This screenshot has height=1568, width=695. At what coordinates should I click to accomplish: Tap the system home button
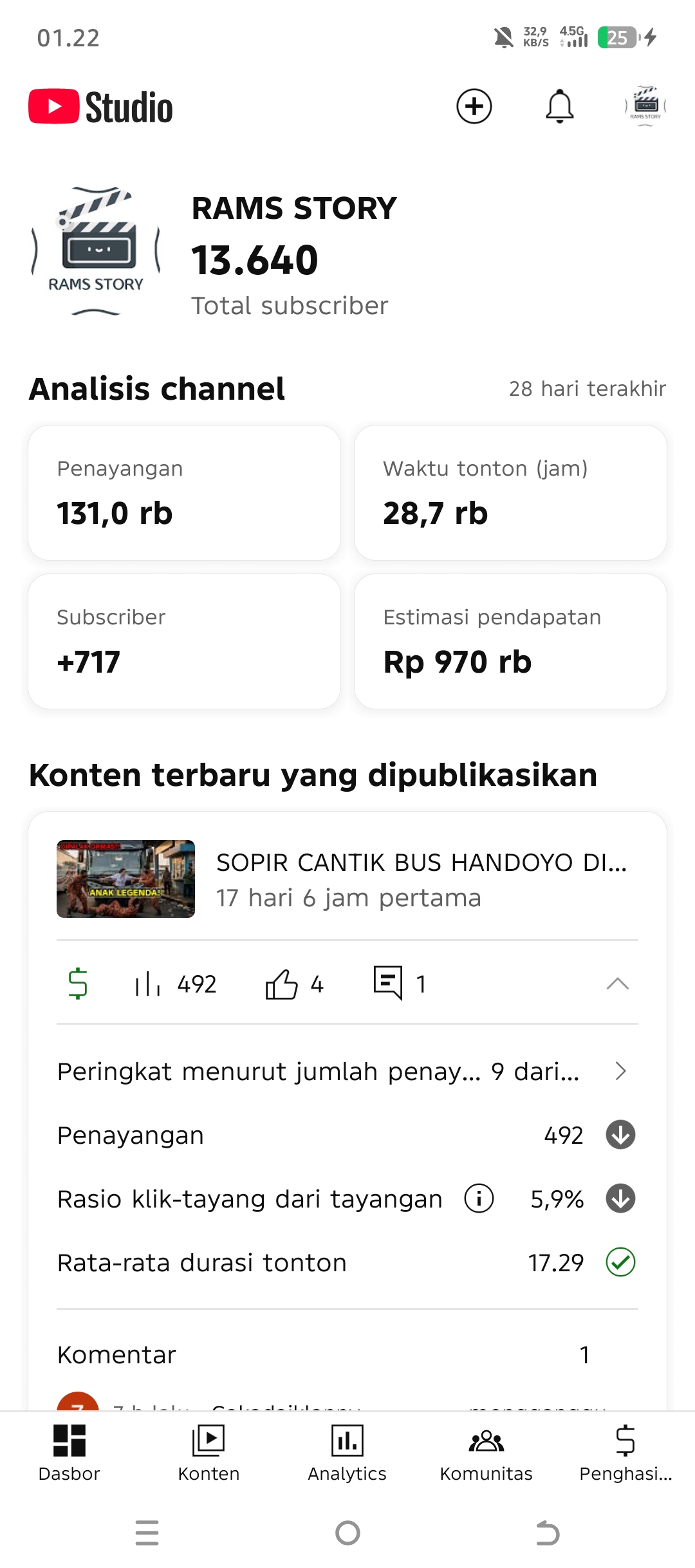[x=347, y=1533]
